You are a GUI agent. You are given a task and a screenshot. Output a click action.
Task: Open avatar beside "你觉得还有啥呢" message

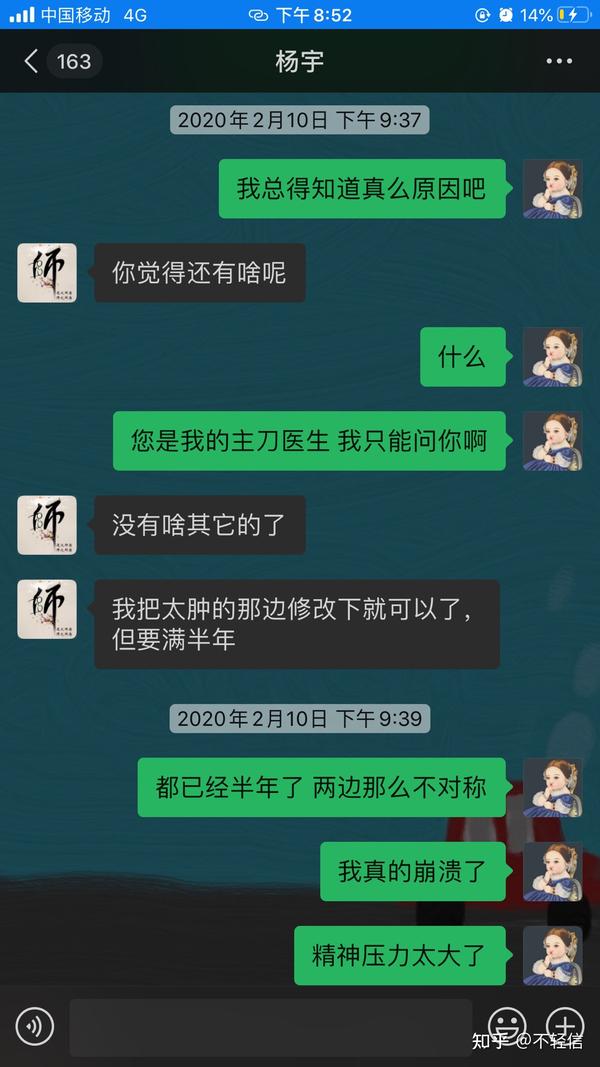click(47, 273)
